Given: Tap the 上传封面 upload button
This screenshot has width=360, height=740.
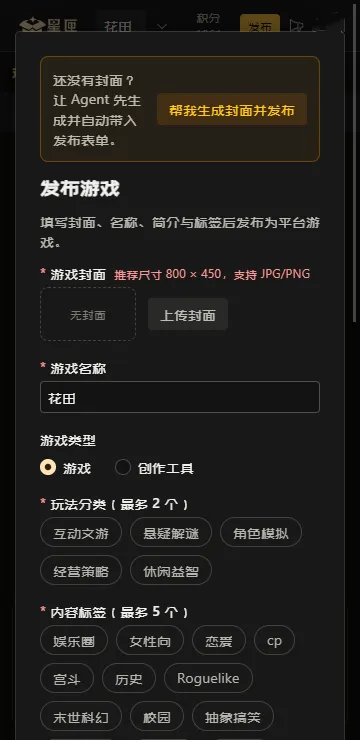Looking at the screenshot, I should (x=188, y=315).
